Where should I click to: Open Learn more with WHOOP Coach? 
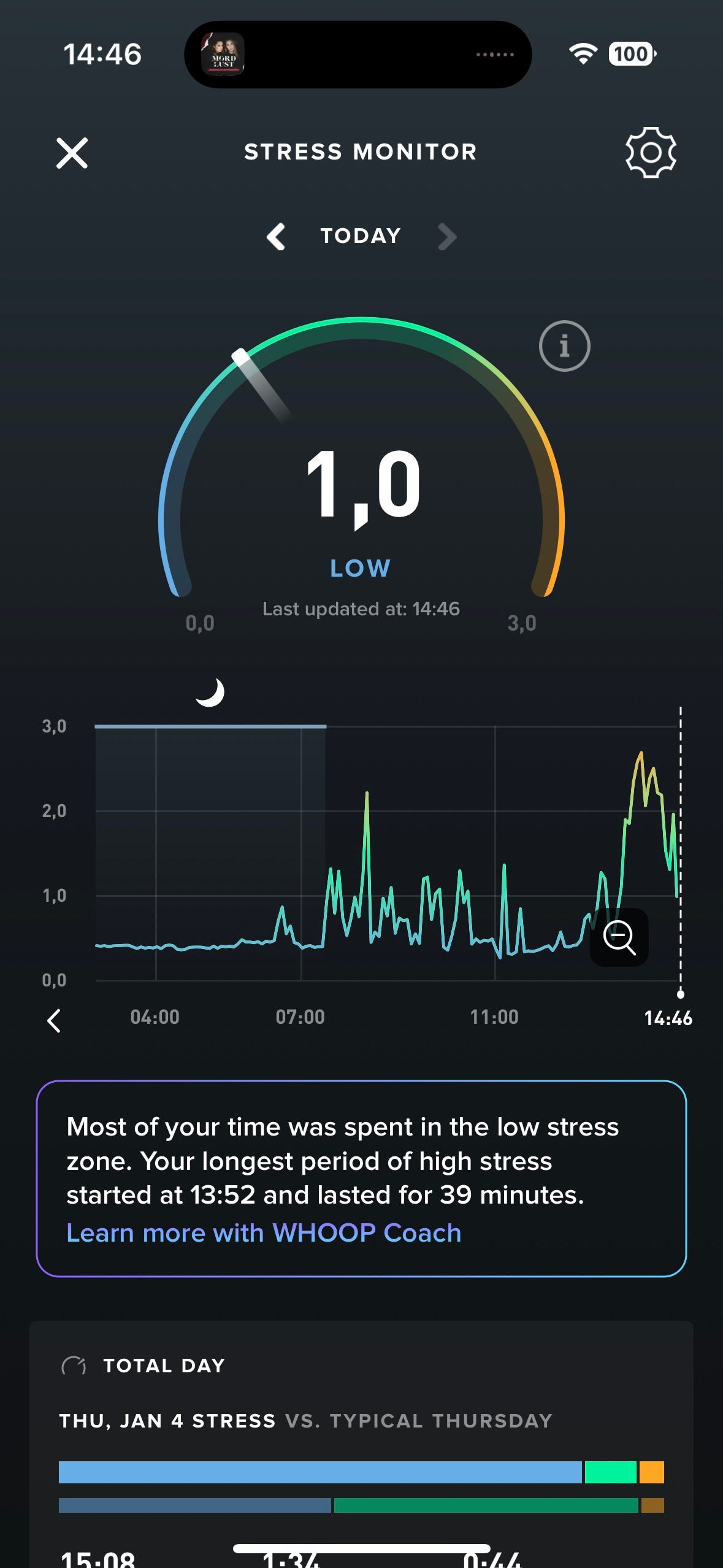pyautogui.click(x=264, y=1232)
